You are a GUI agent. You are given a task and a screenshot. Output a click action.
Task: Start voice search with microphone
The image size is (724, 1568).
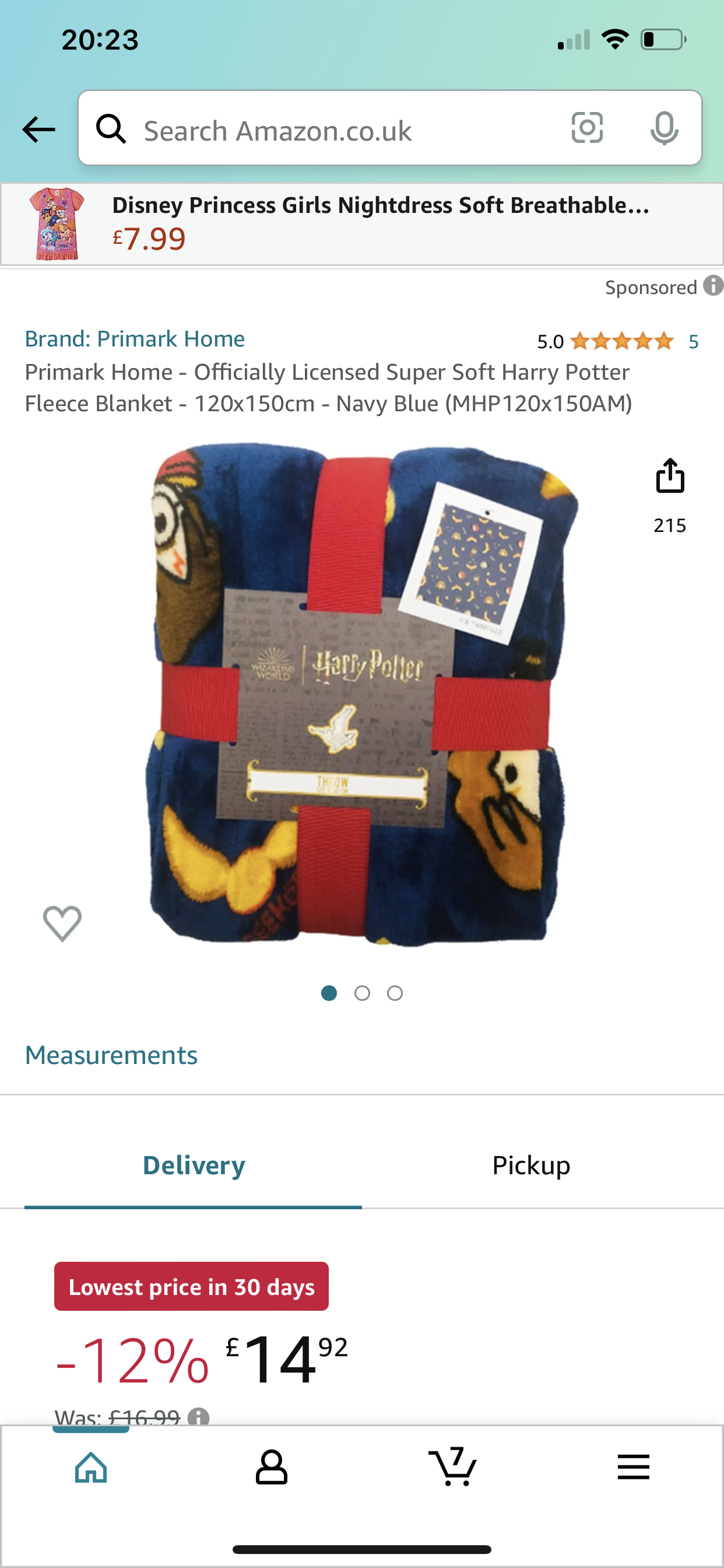[664, 128]
